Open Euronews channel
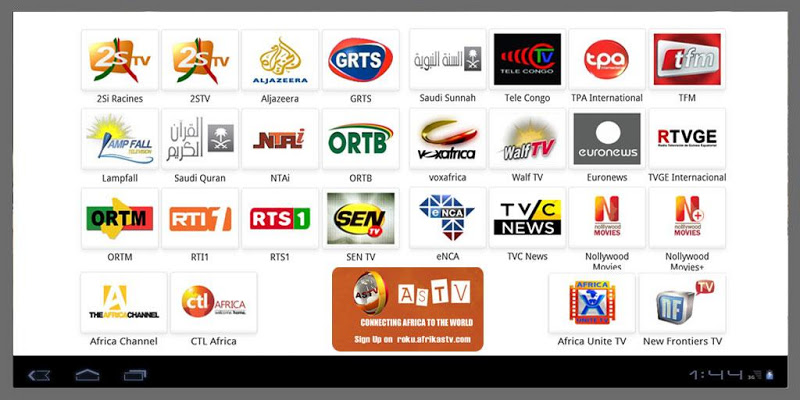Screen dimensions: 800x400 point(607,139)
